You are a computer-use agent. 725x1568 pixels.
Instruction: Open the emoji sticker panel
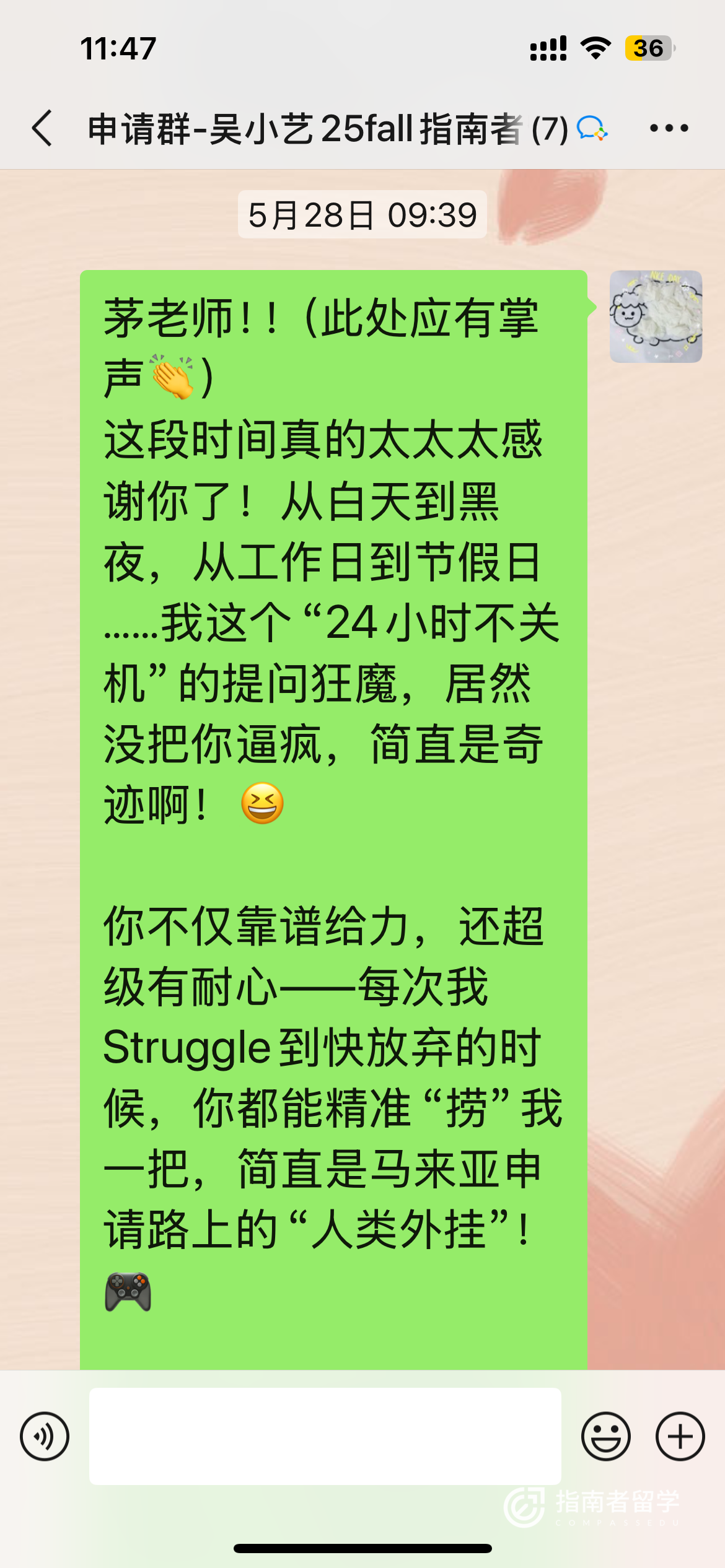[605, 1436]
